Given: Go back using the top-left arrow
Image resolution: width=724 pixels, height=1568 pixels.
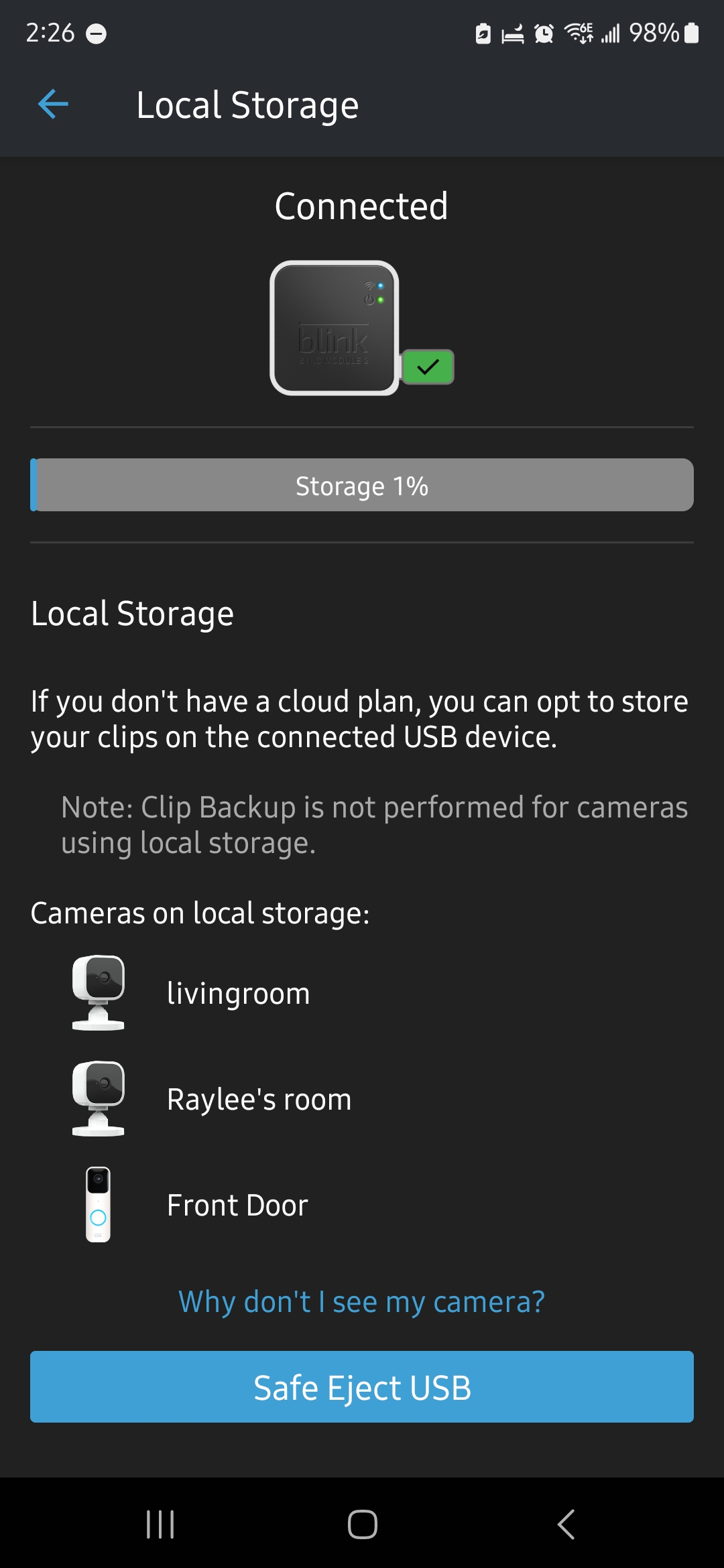Looking at the screenshot, I should (x=53, y=105).
